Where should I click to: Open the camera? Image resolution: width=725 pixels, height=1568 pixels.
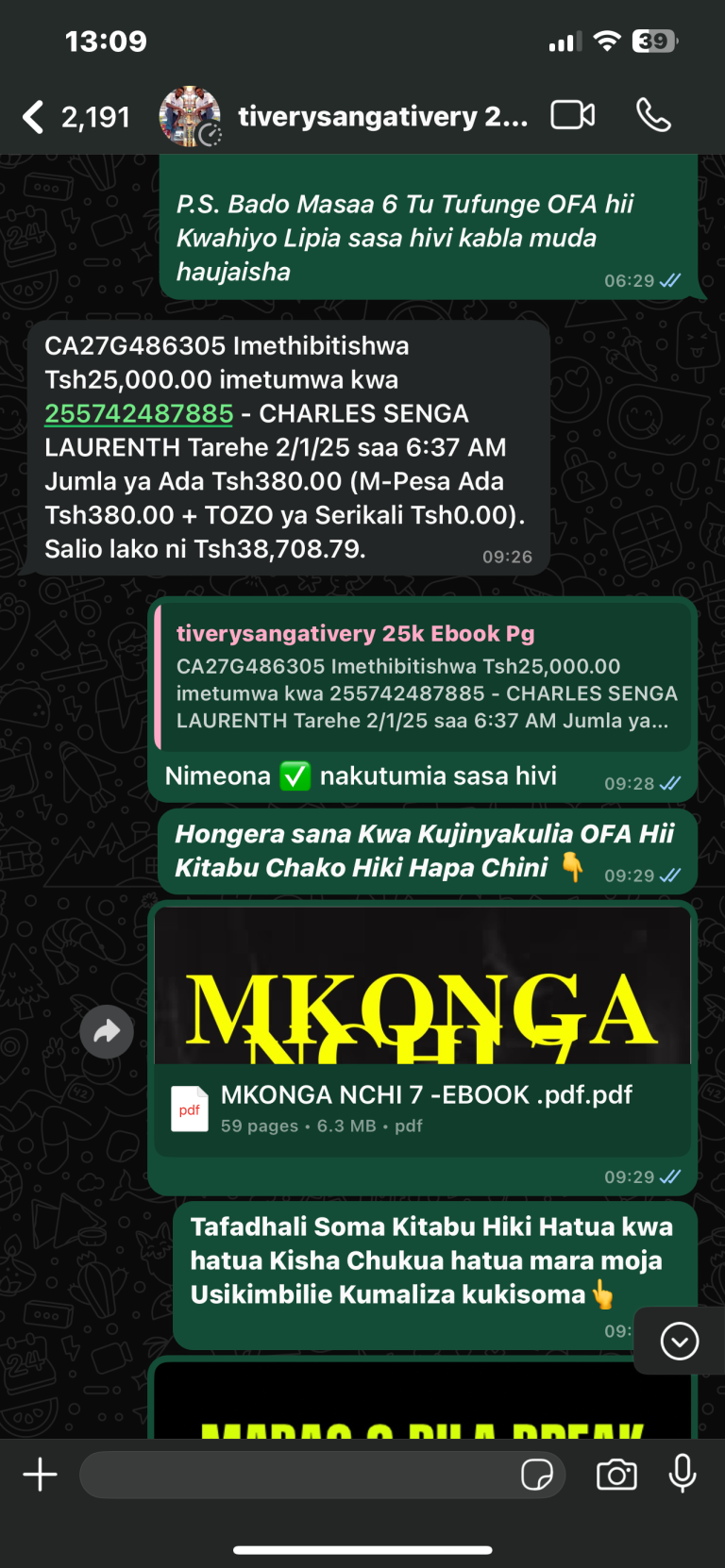616,1475
